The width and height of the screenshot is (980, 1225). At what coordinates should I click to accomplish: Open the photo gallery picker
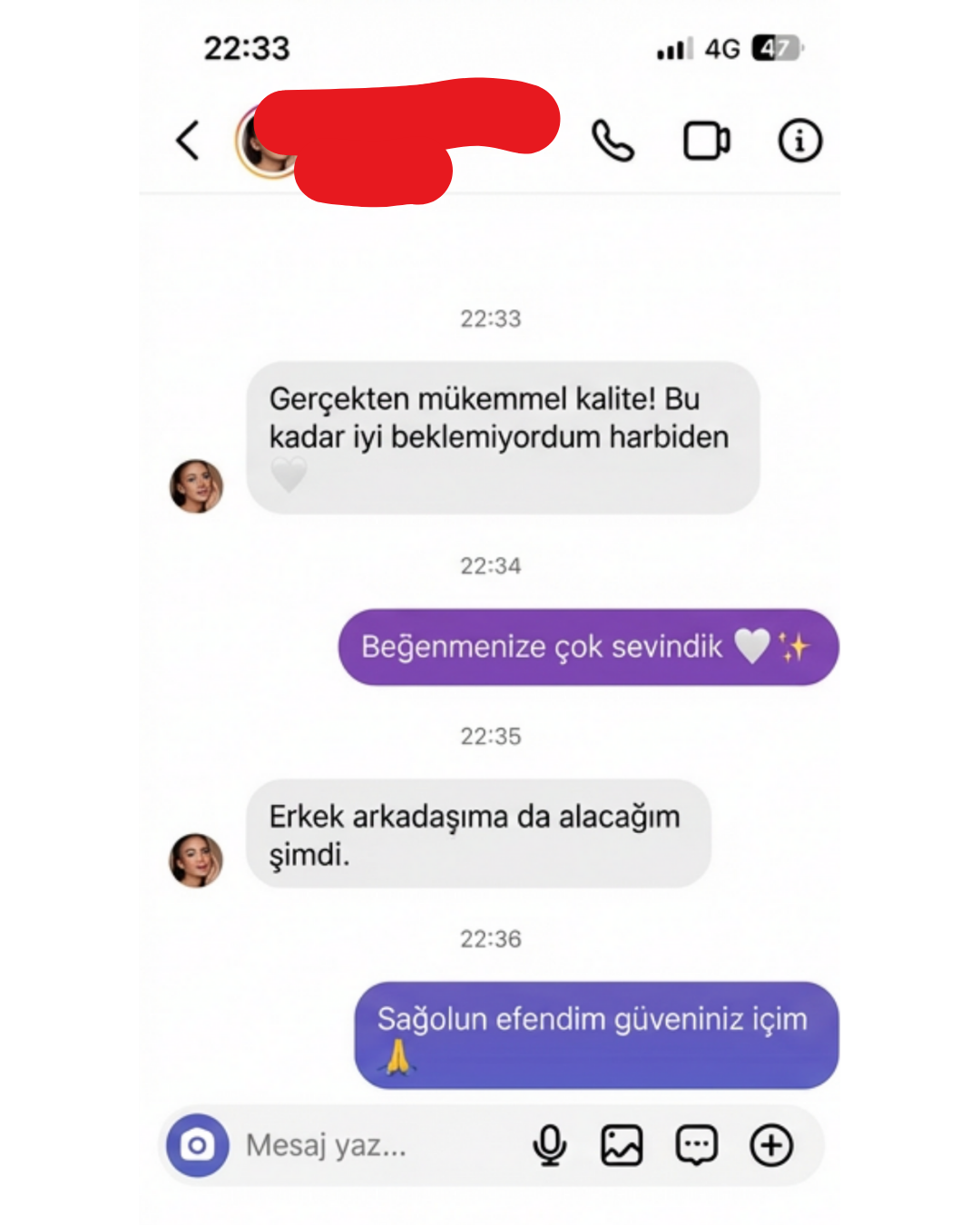[x=622, y=1145]
